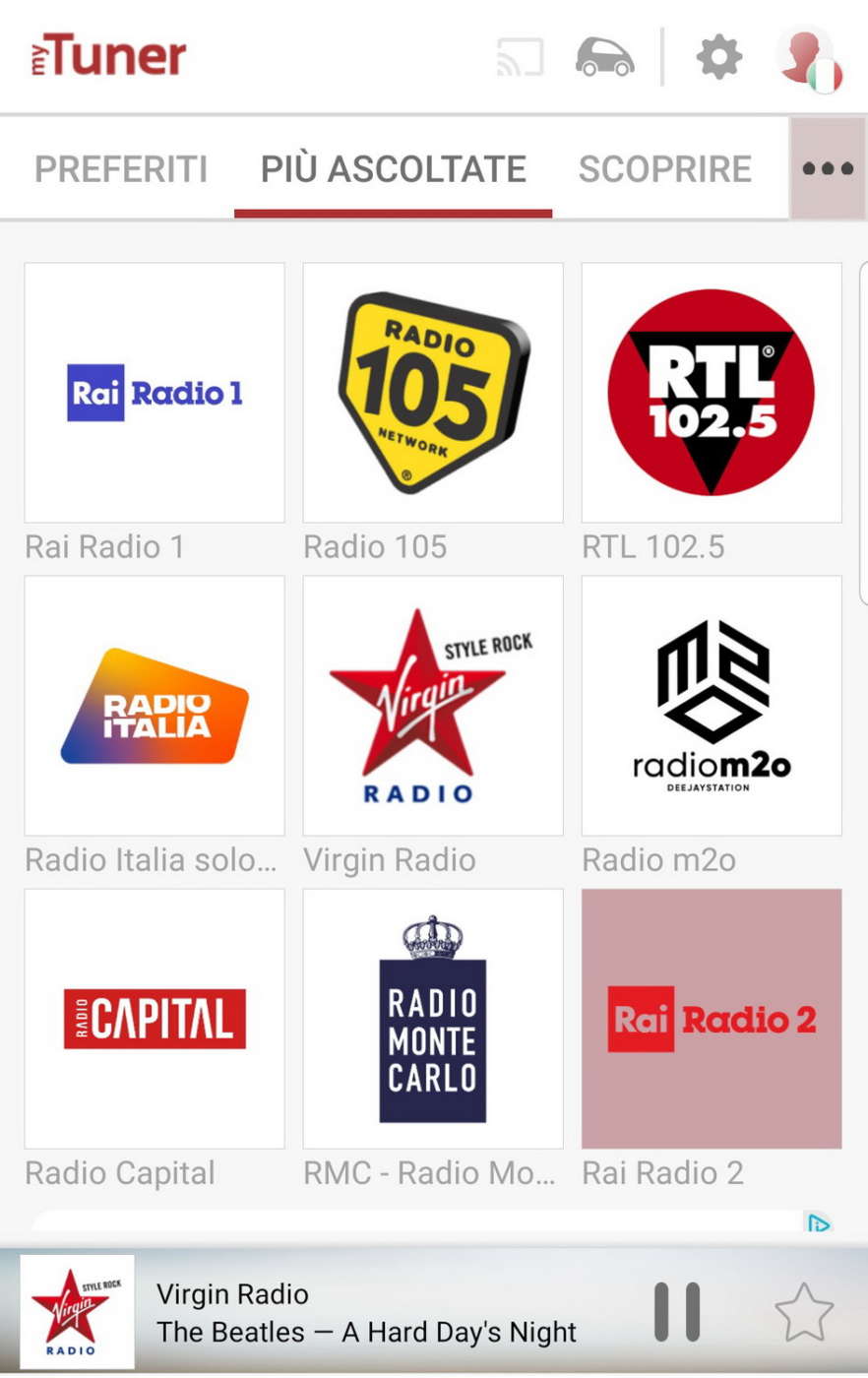Enable car mode
The height and width of the screenshot is (1378, 868).
tap(604, 57)
